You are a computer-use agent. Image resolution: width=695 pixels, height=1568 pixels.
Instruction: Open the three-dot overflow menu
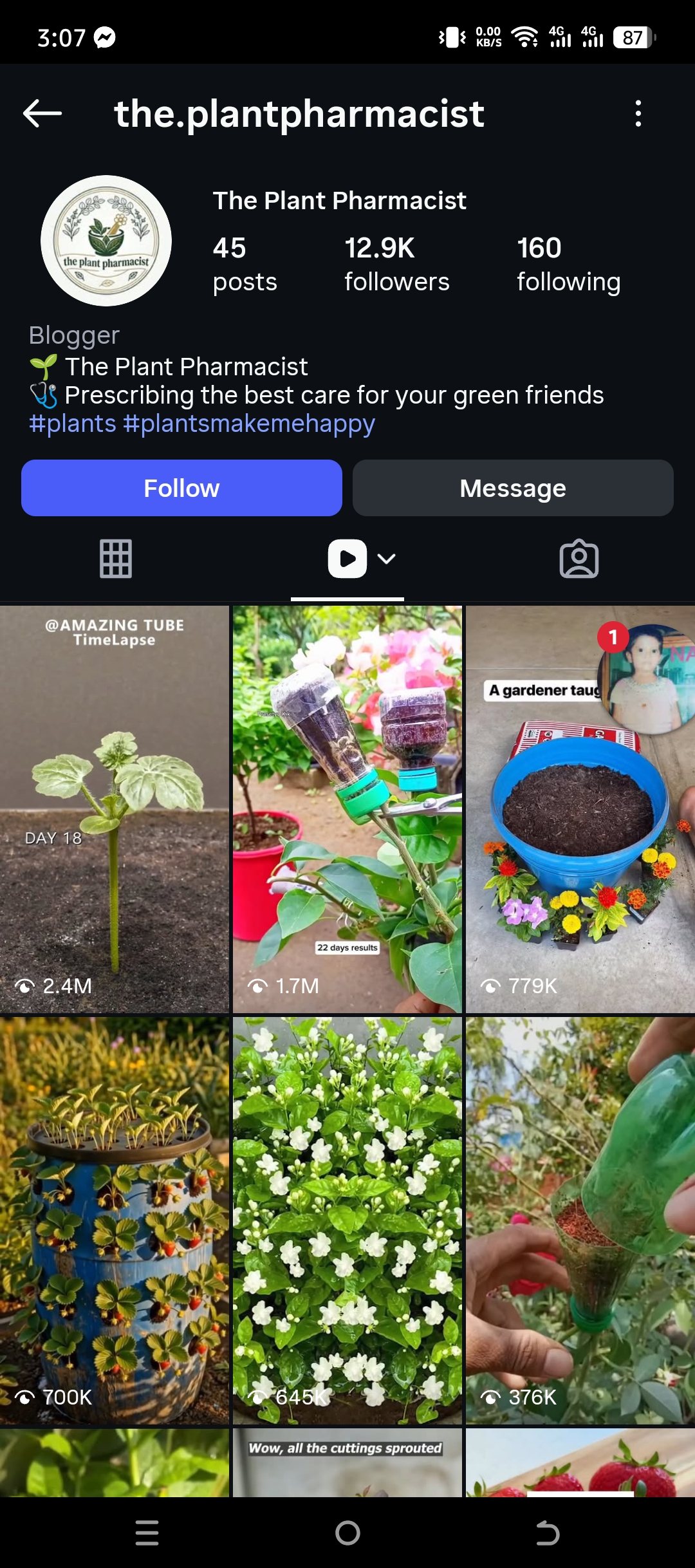click(638, 113)
